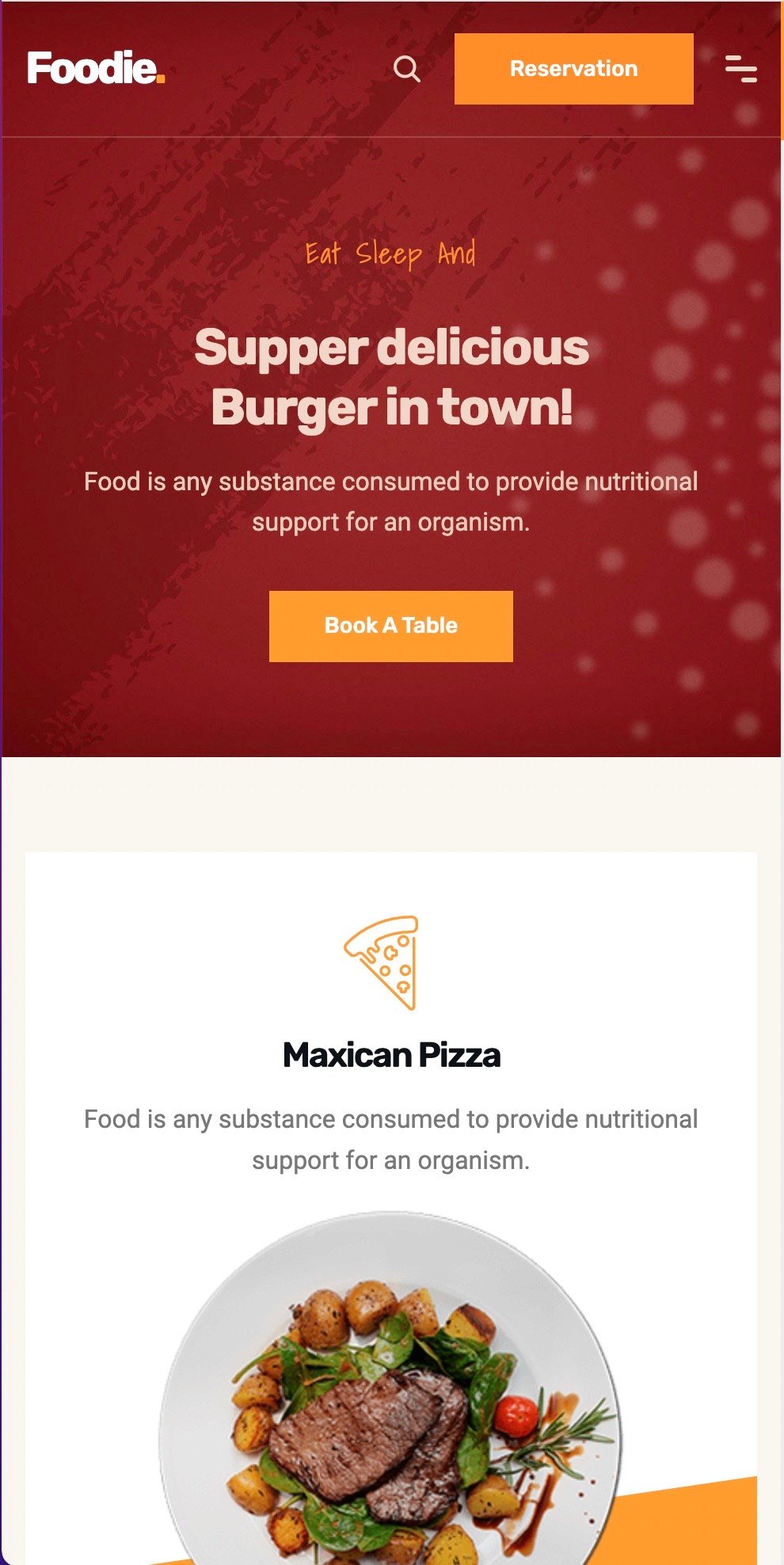Image resolution: width=784 pixels, height=1565 pixels.
Task: Open the hamburger menu
Action: (740, 69)
